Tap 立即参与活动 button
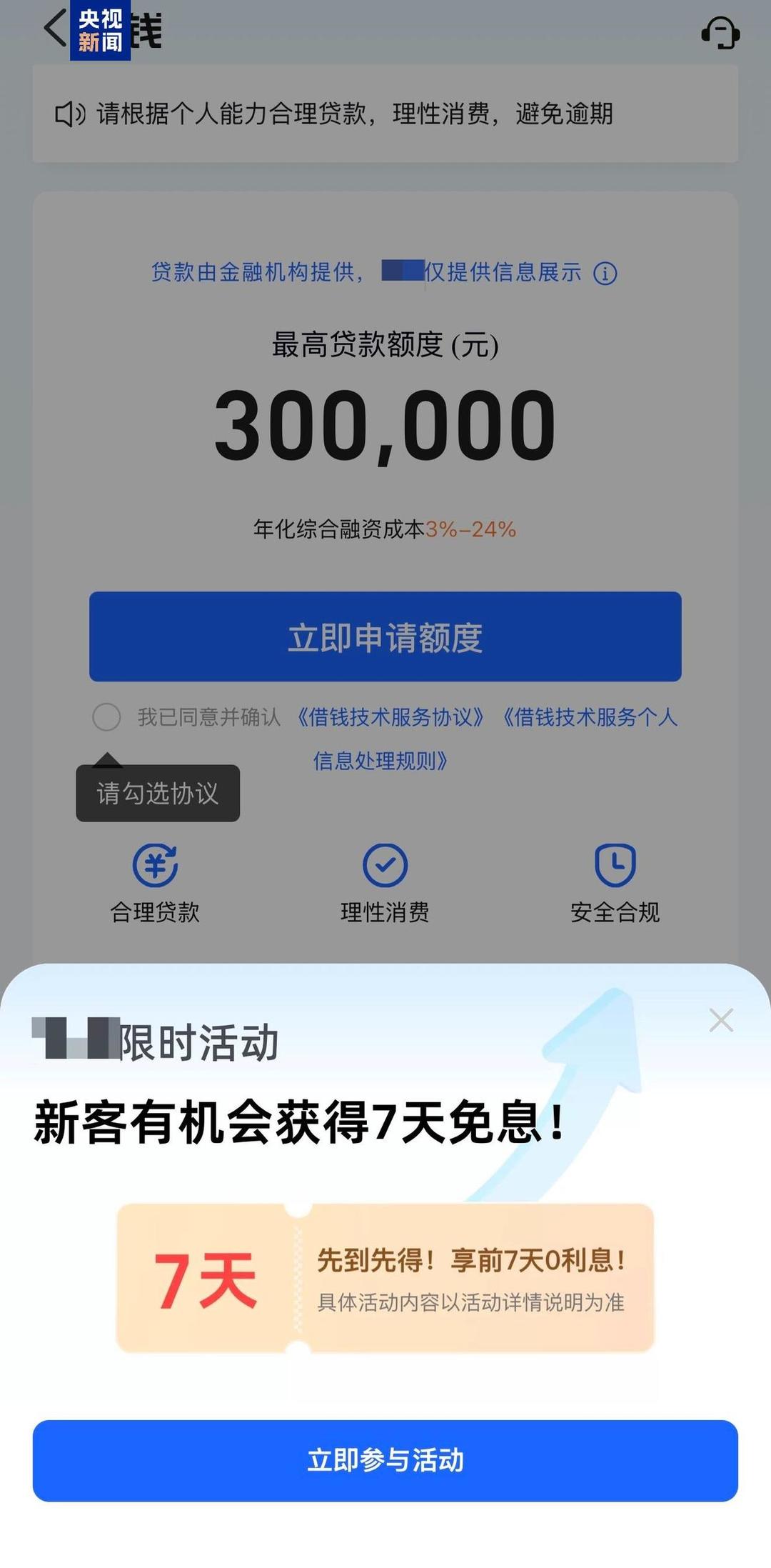Image resolution: width=771 pixels, height=1568 pixels. pos(385,1460)
